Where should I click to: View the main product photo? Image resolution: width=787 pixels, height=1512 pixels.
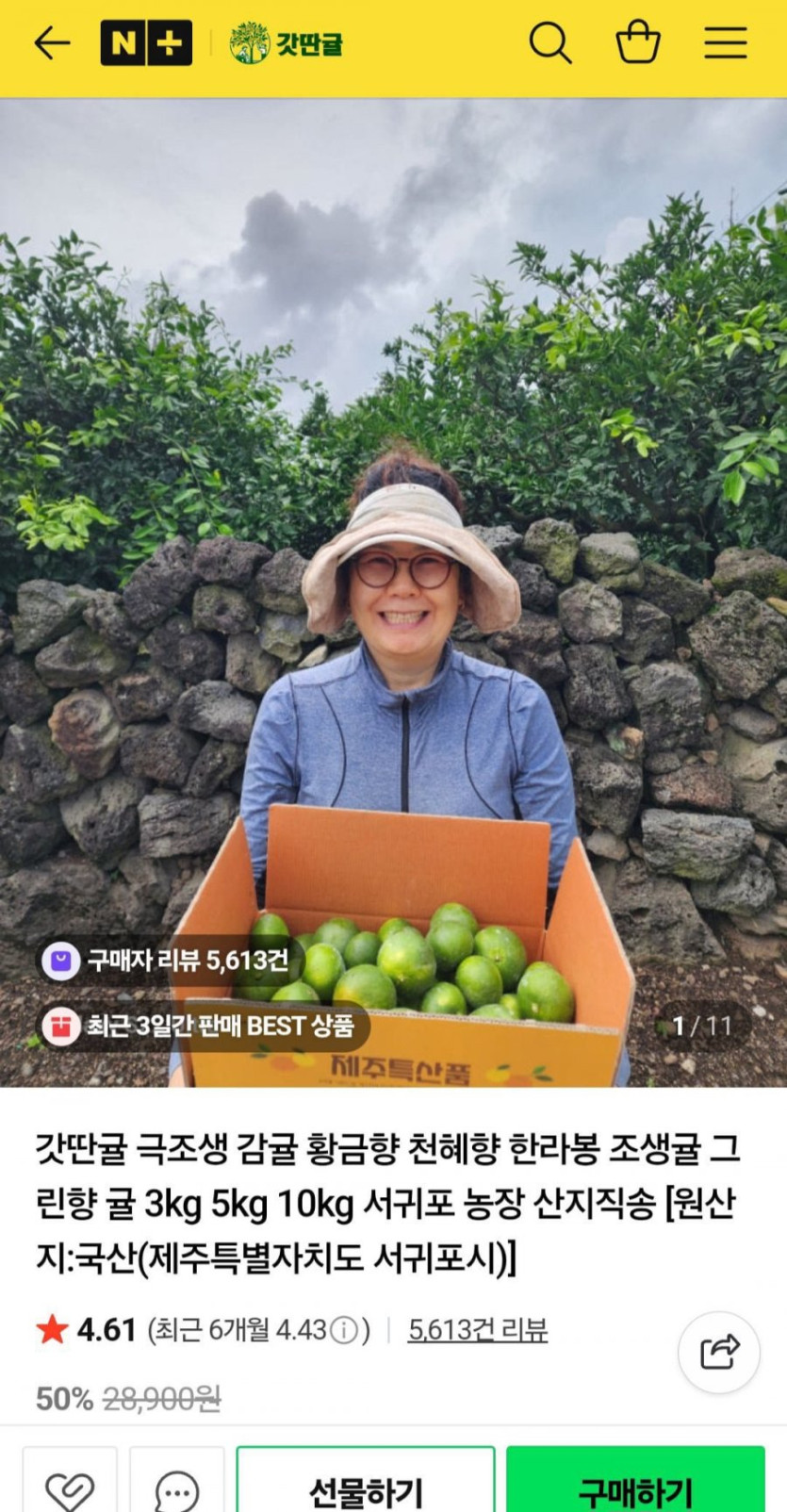pos(393,566)
